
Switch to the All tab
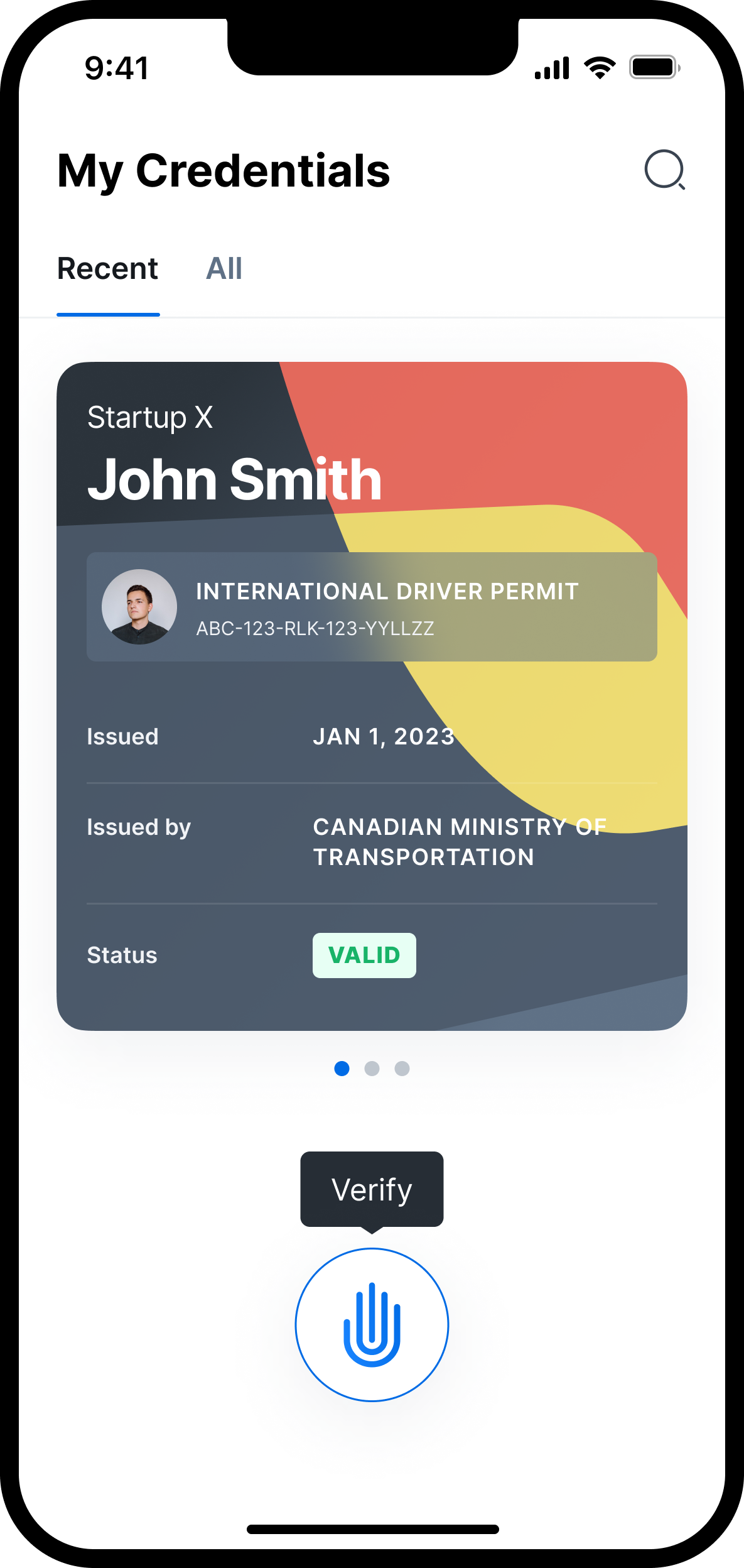[x=224, y=269]
